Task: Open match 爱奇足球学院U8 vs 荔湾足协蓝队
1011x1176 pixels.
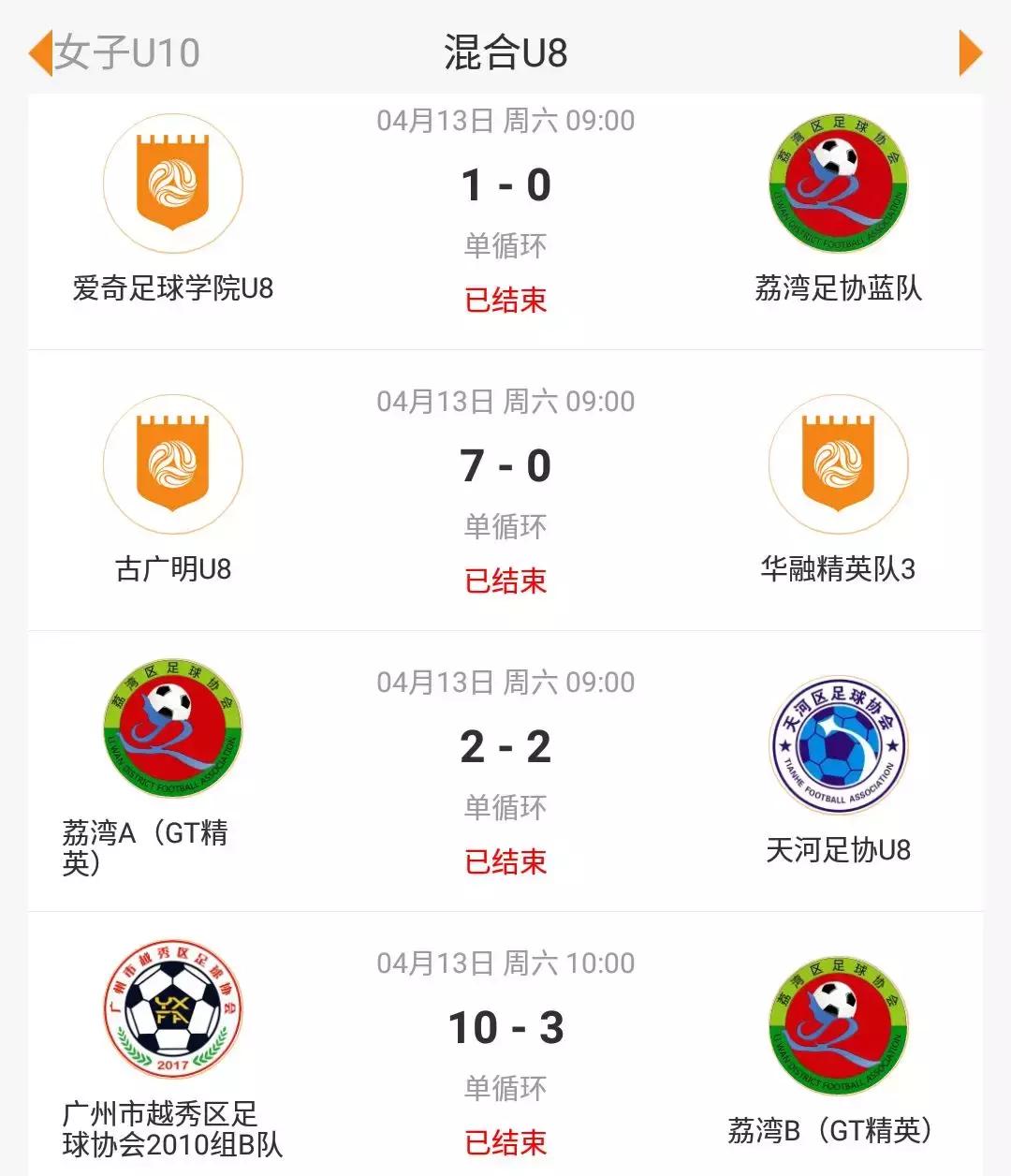Action: point(505,221)
